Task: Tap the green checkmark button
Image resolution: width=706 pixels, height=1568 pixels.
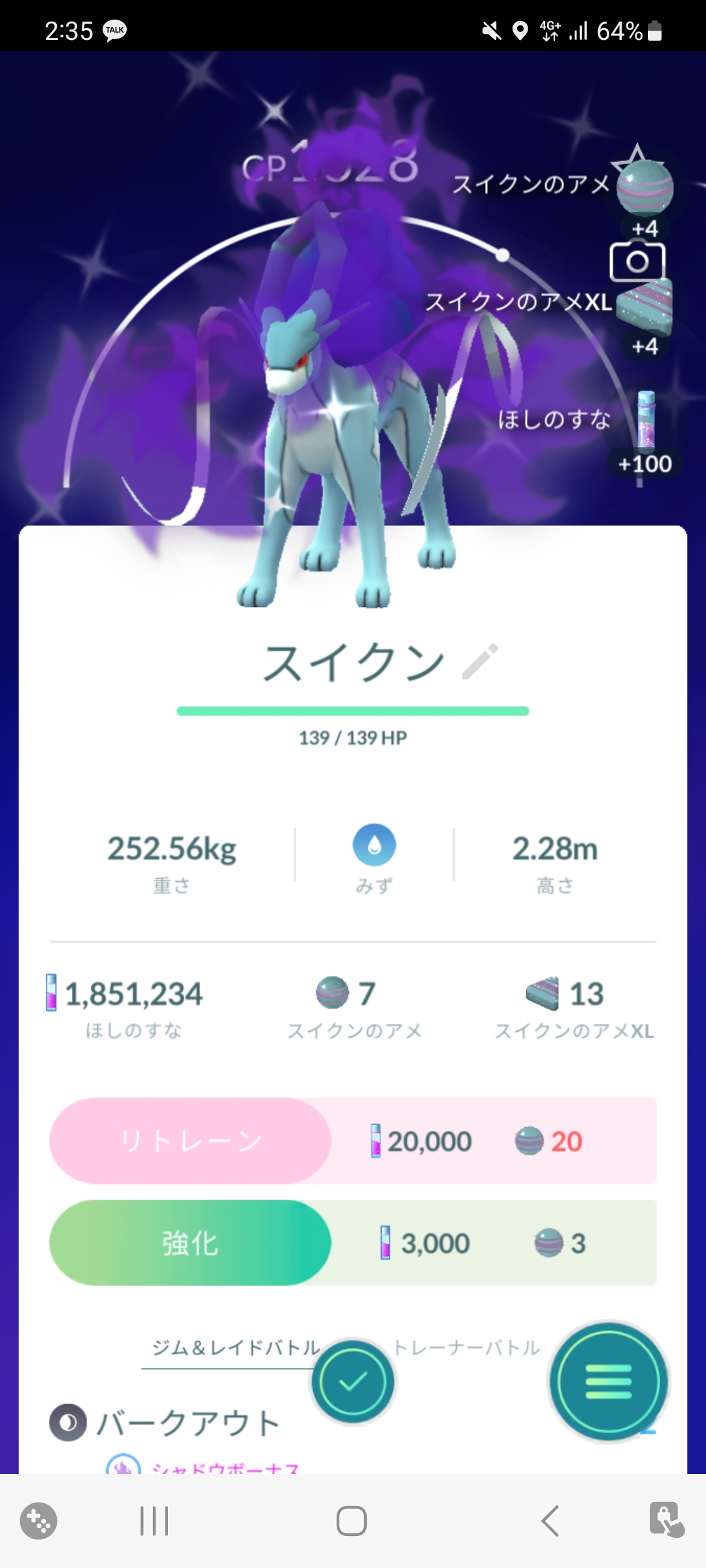Action: [353, 1382]
